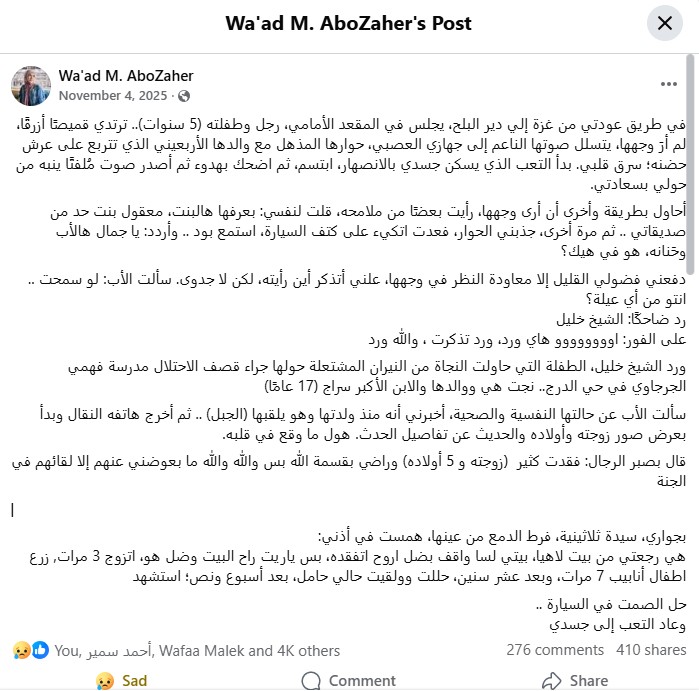Change the Sad reaction on this post
Image resolution: width=699 pixels, height=691 pixels.
121,680
